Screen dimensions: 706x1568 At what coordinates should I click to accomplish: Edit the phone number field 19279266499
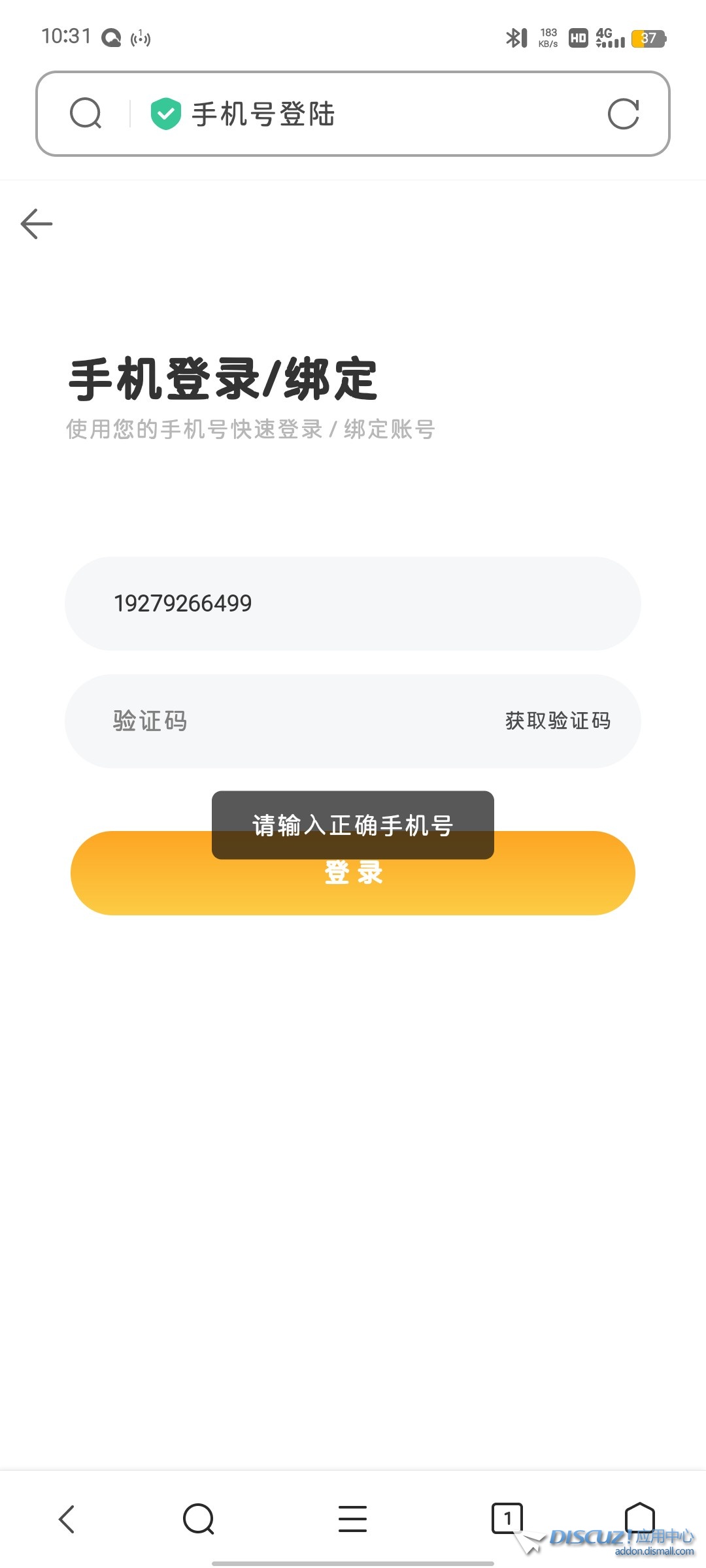coord(353,604)
